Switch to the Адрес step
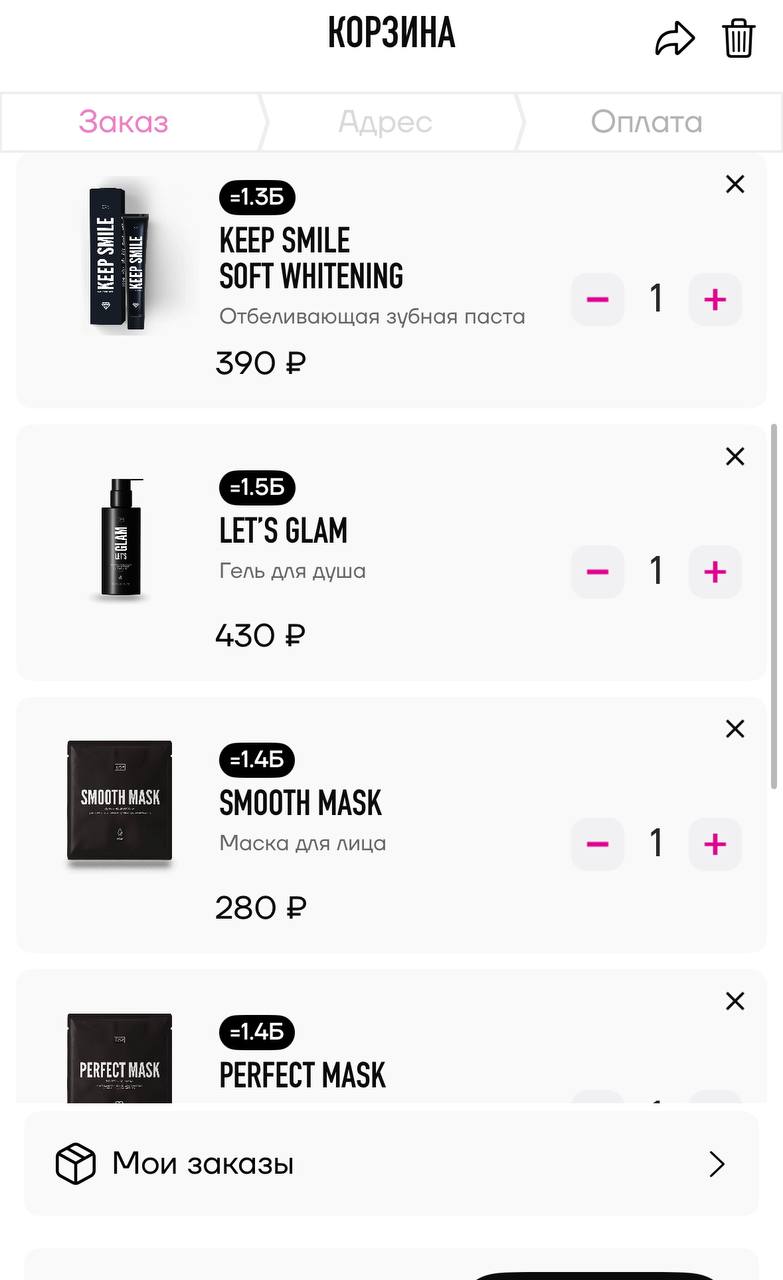The height and width of the screenshot is (1280, 783). point(385,122)
